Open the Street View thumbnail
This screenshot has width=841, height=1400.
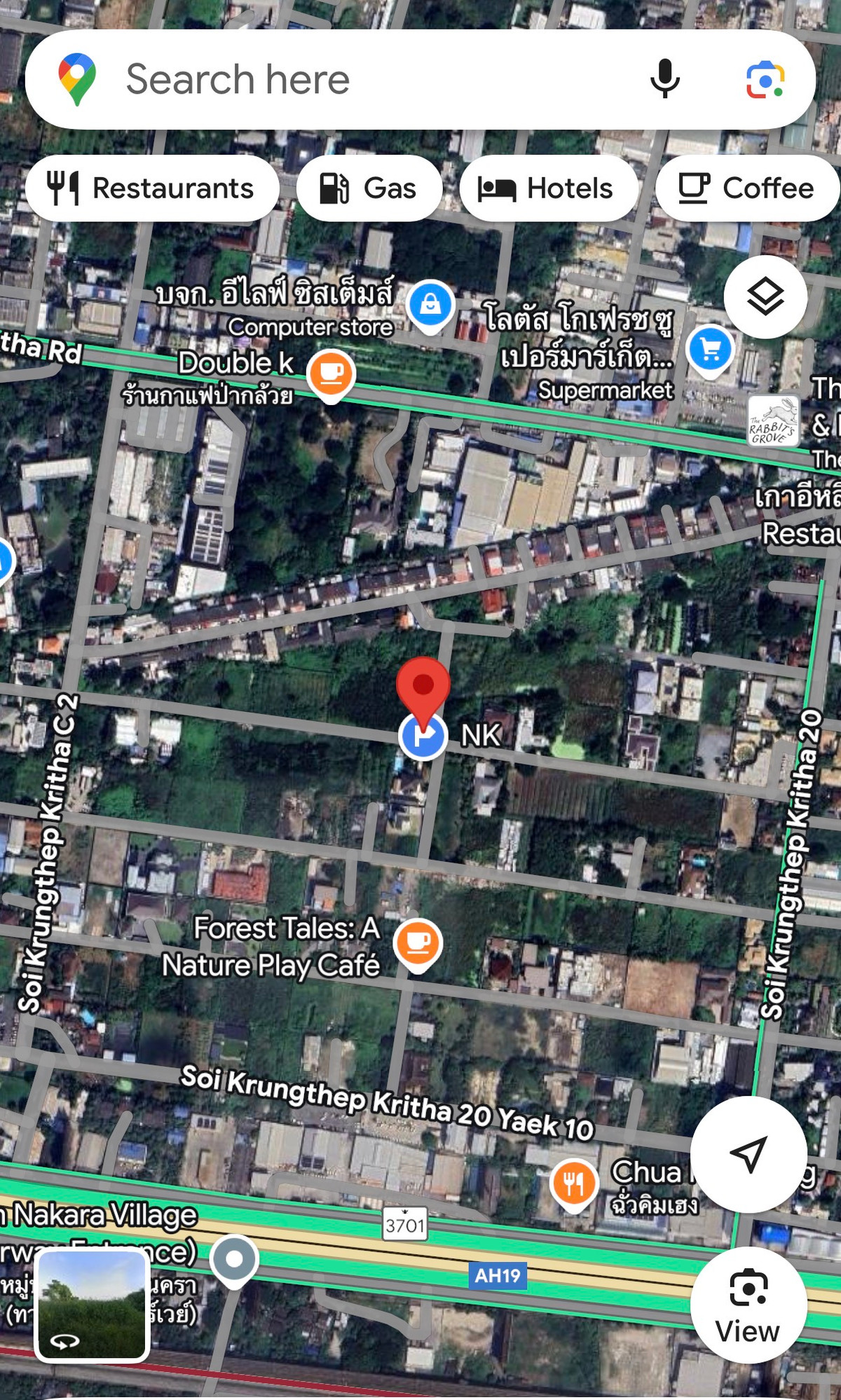92,1305
